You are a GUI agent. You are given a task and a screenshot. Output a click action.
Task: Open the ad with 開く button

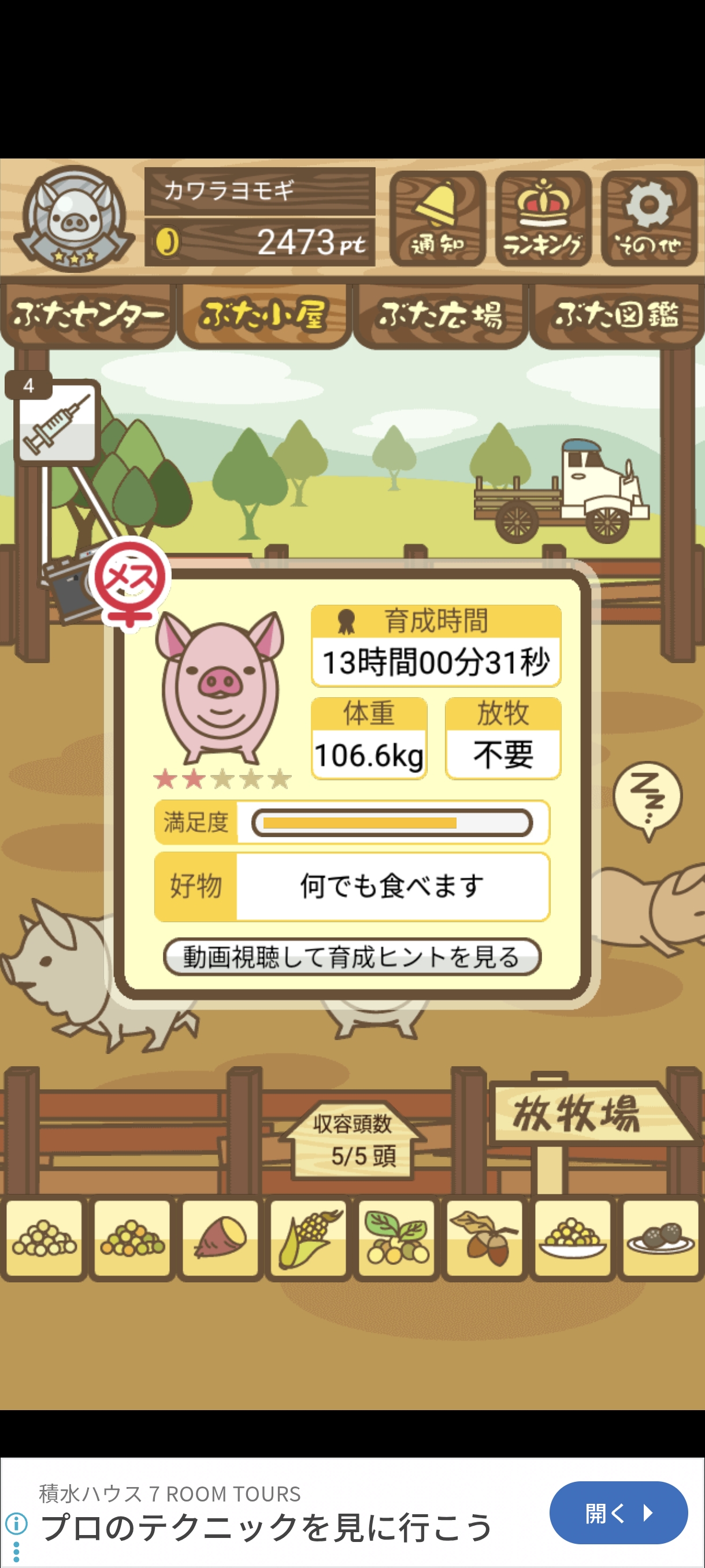pos(618,1512)
